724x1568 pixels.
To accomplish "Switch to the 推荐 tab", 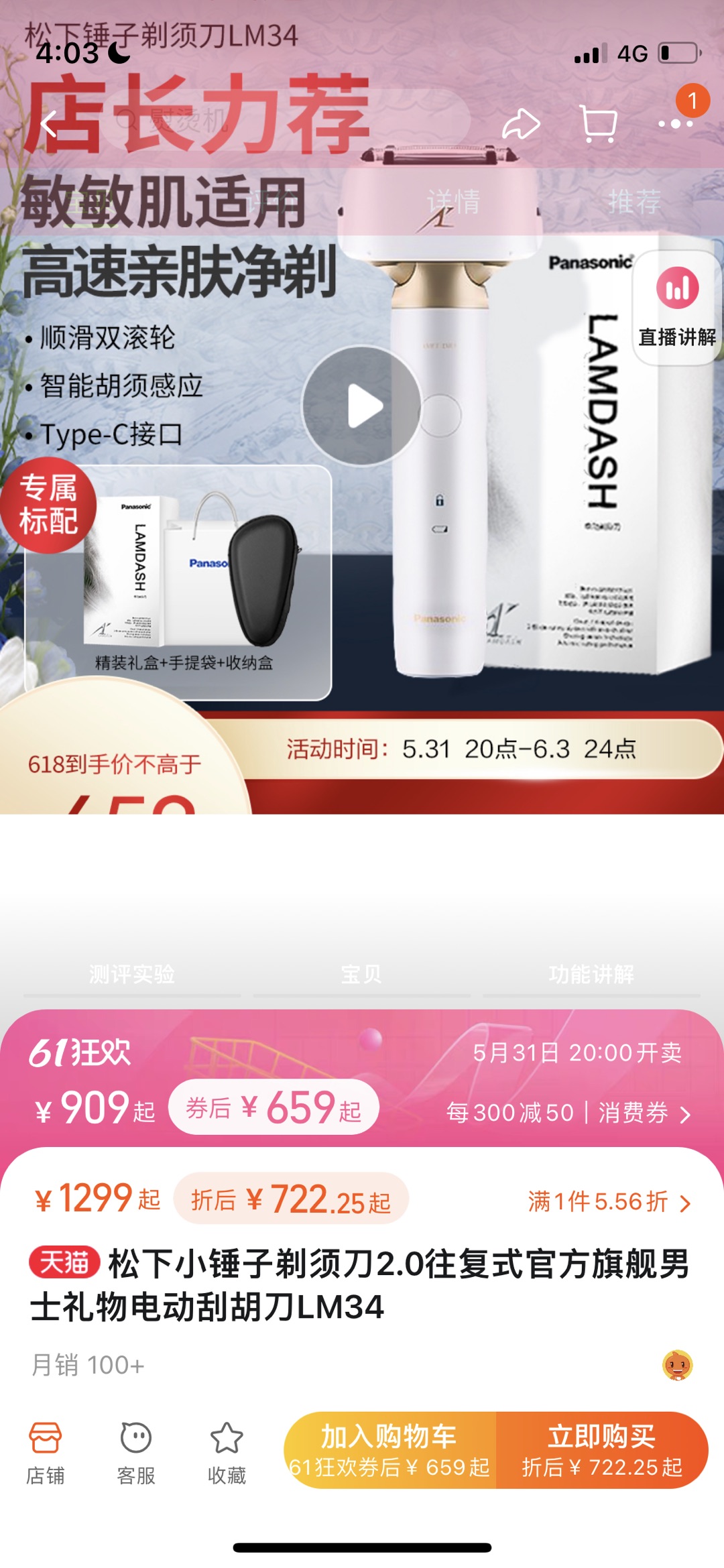I will click(x=634, y=201).
